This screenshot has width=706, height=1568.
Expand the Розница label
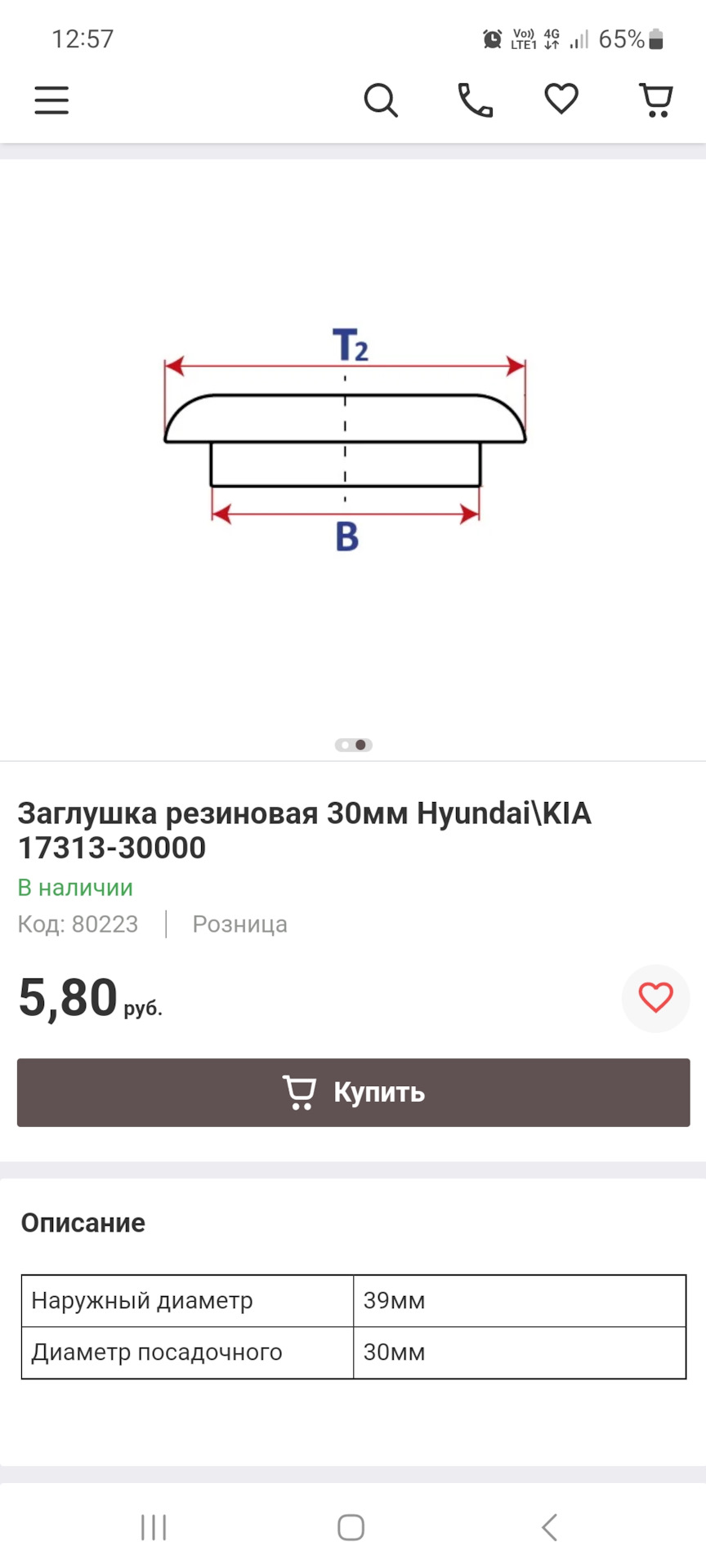coord(239,924)
